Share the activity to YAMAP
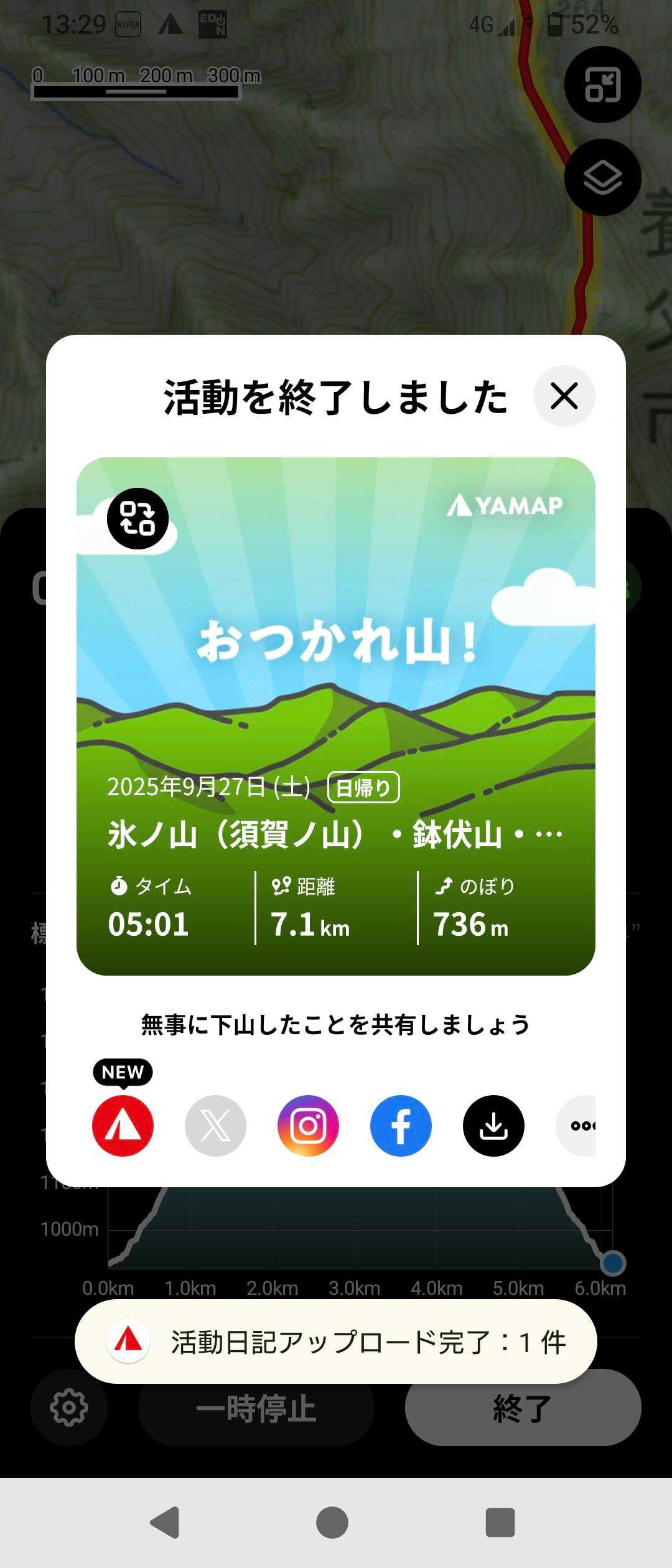The width and height of the screenshot is (672, 1568). coord(123,1126)
